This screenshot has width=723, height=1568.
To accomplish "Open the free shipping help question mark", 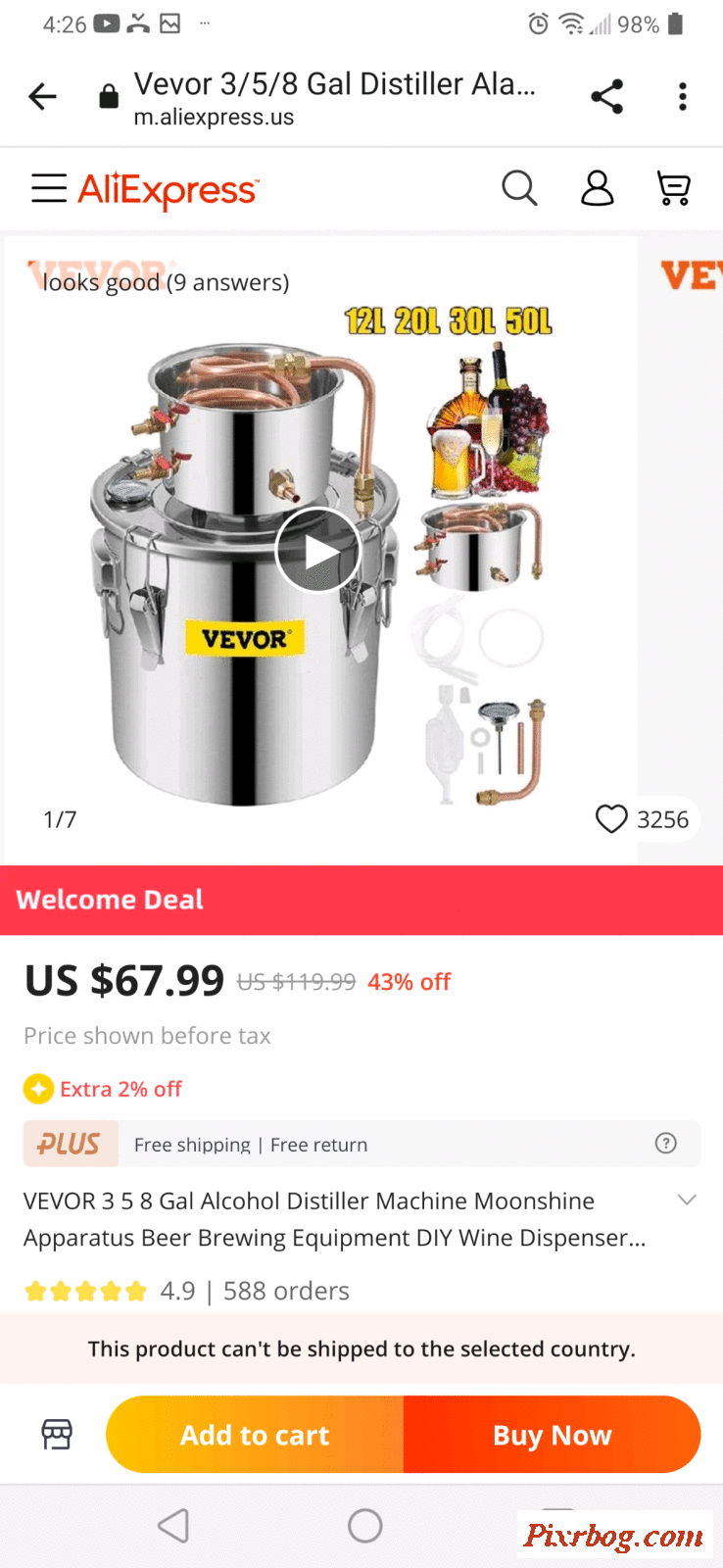I will tap(666, 1144).
